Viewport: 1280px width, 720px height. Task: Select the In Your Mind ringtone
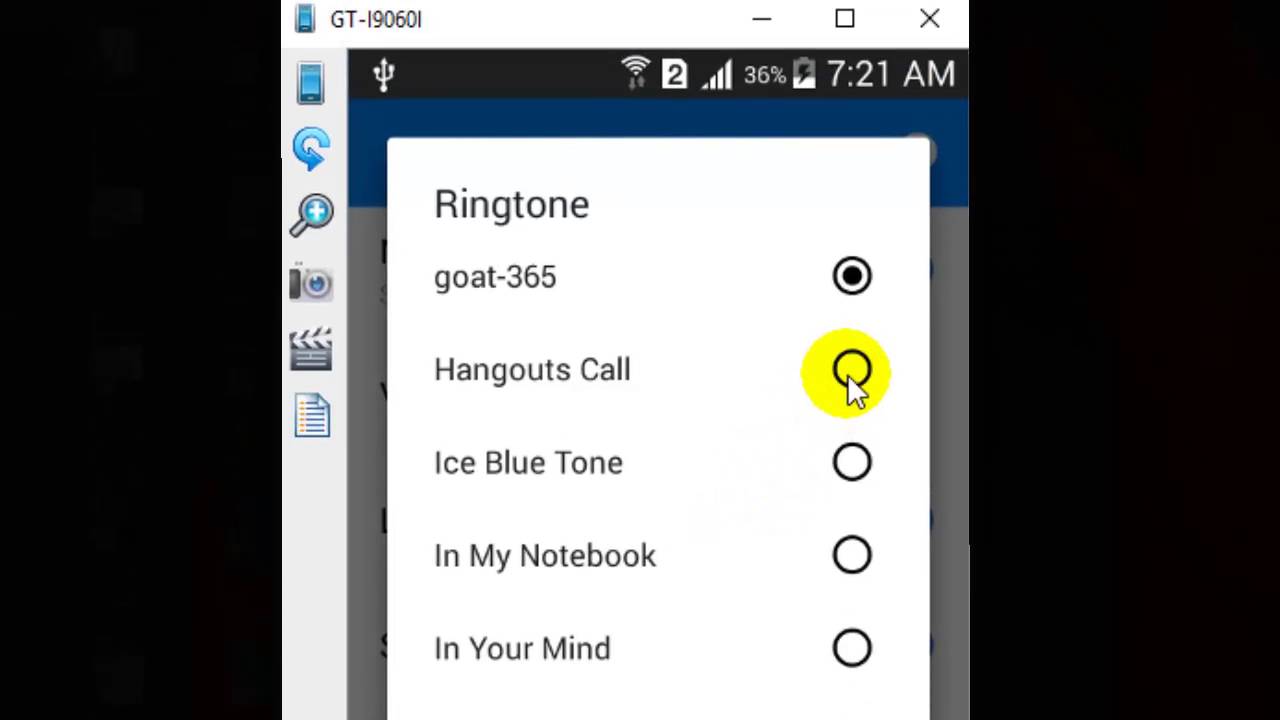pos(851,649)
